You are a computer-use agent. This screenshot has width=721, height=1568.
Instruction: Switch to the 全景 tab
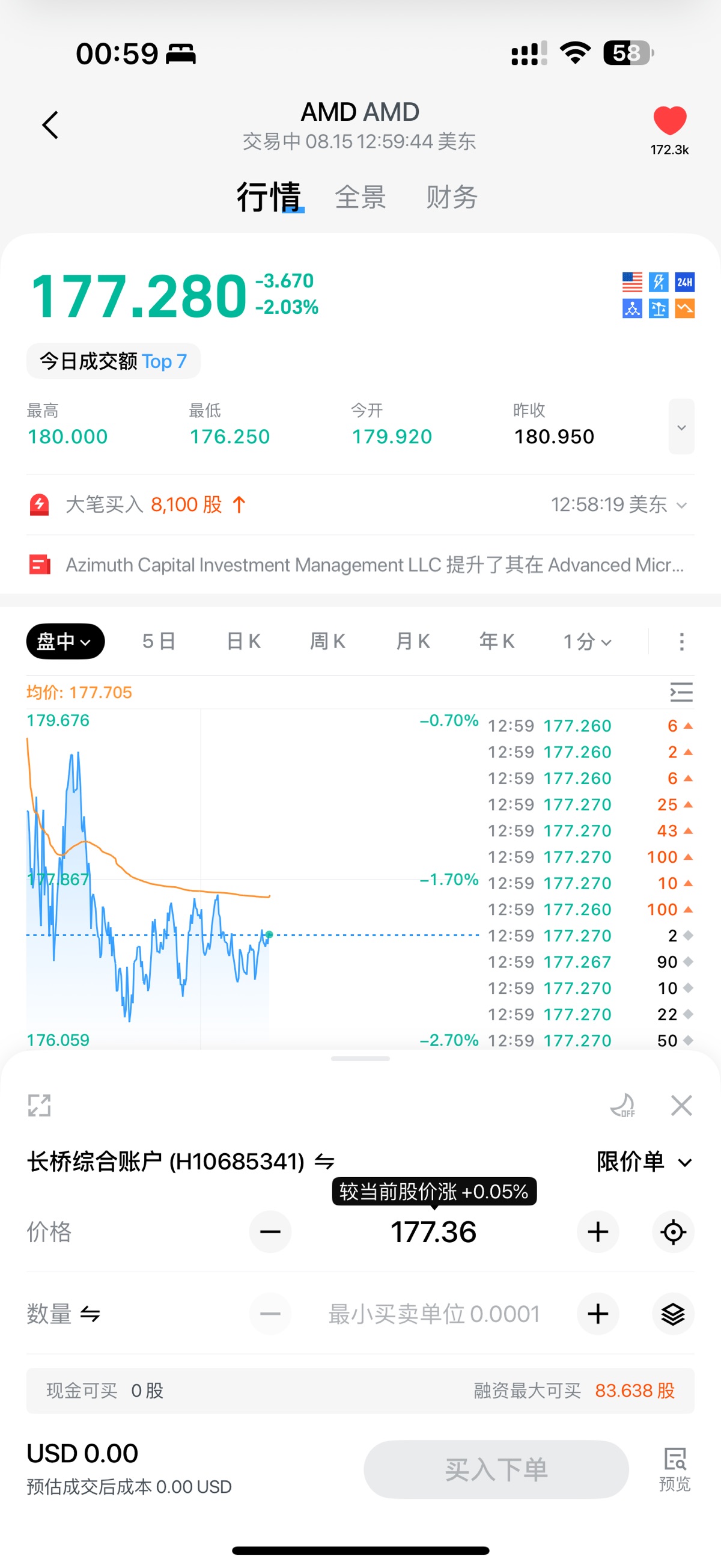[360, 197]
